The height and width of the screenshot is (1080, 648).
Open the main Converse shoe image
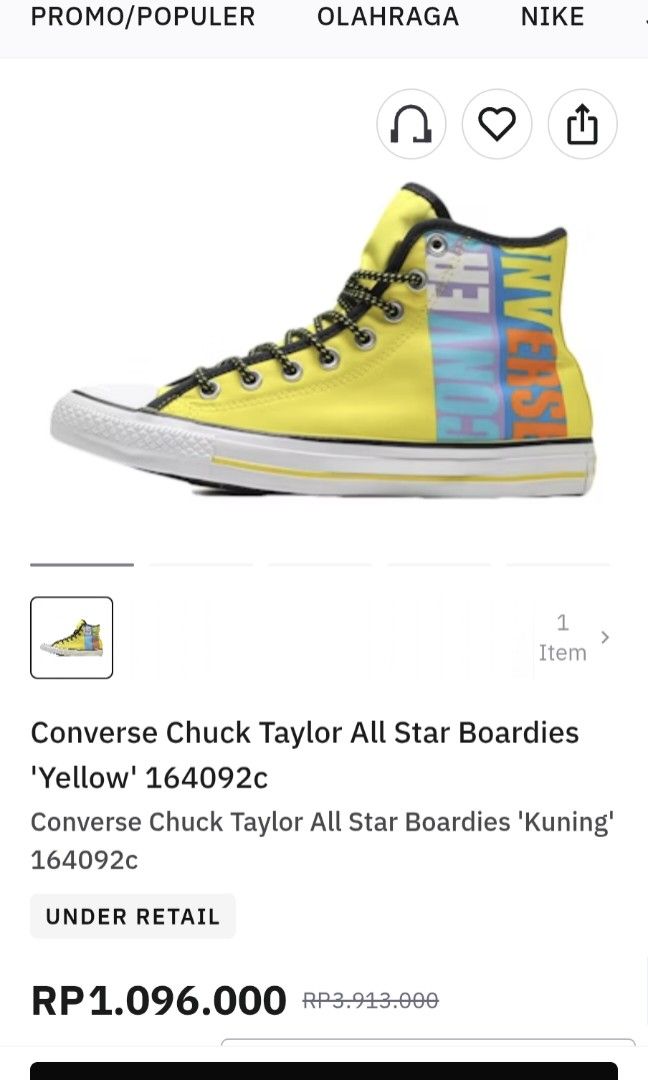[x=324, y=345]
